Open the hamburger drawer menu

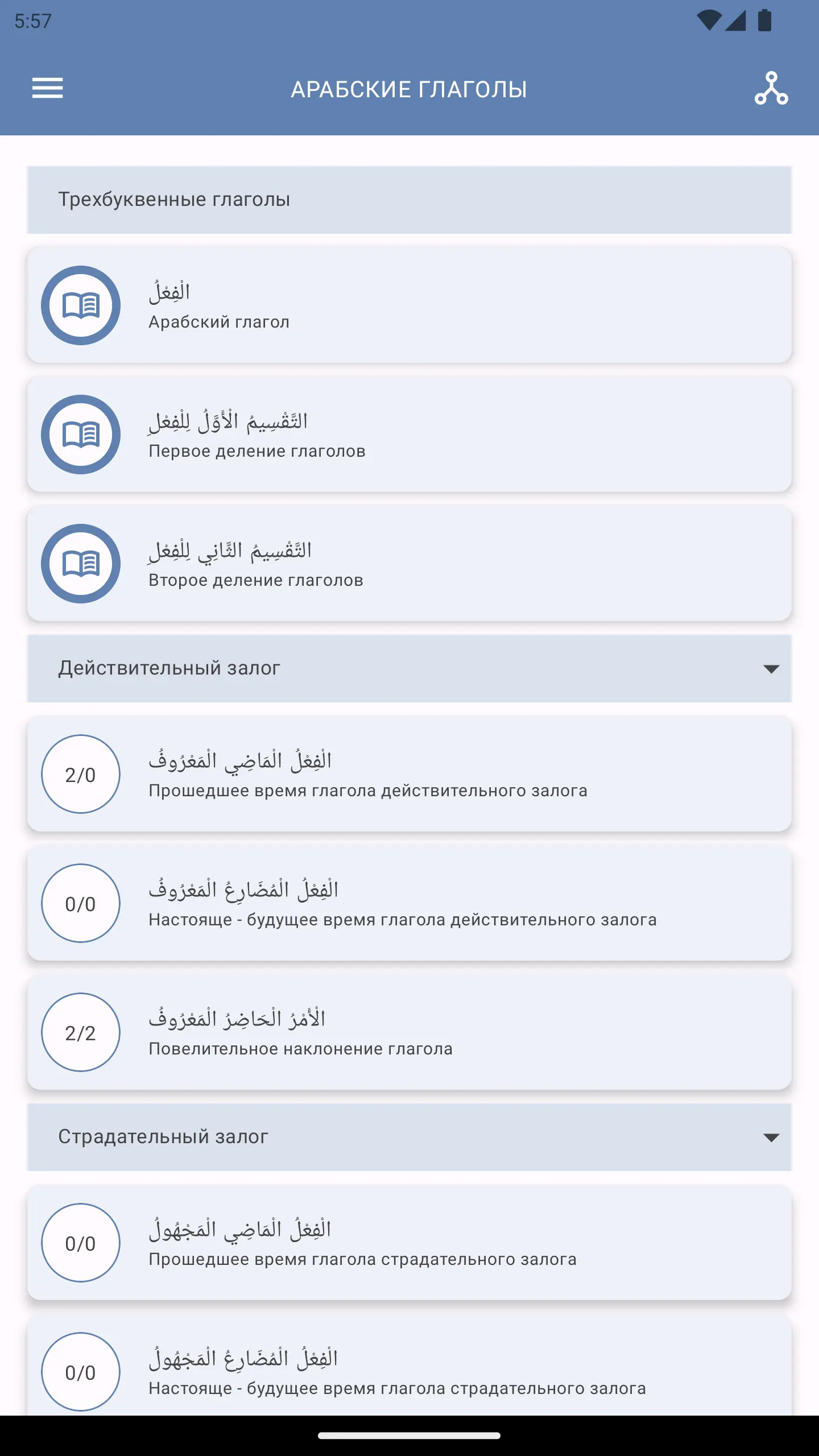48,89
